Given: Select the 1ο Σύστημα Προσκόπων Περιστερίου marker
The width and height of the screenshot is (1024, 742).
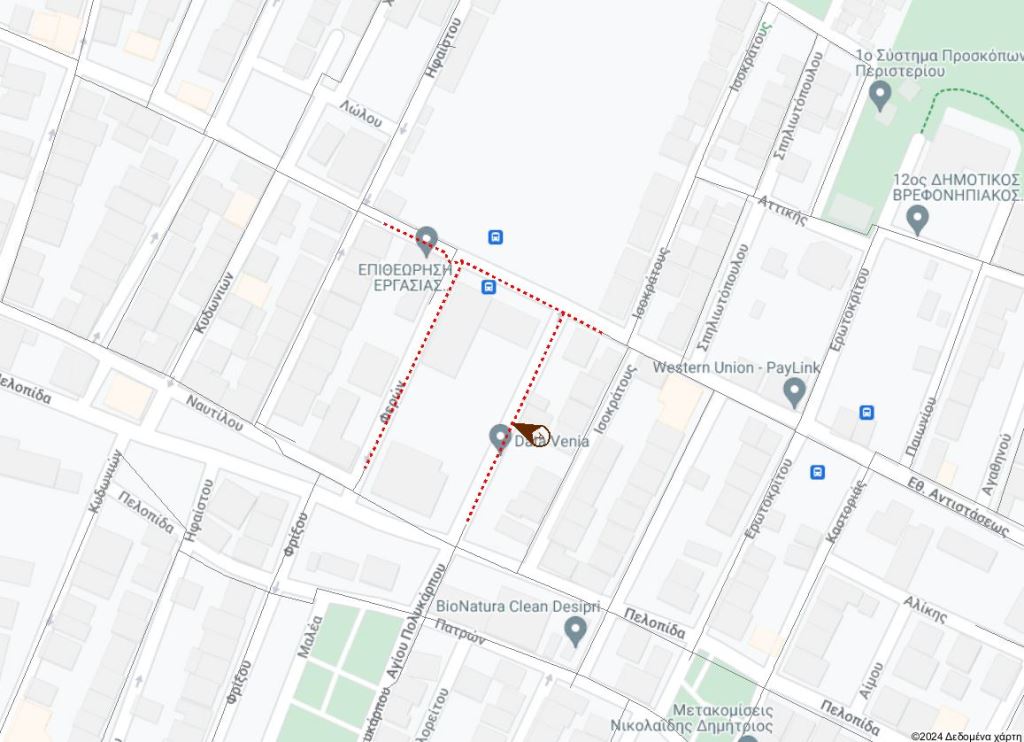Looking at the screenshot, I should pyautogui.click(x=881, y=96).
